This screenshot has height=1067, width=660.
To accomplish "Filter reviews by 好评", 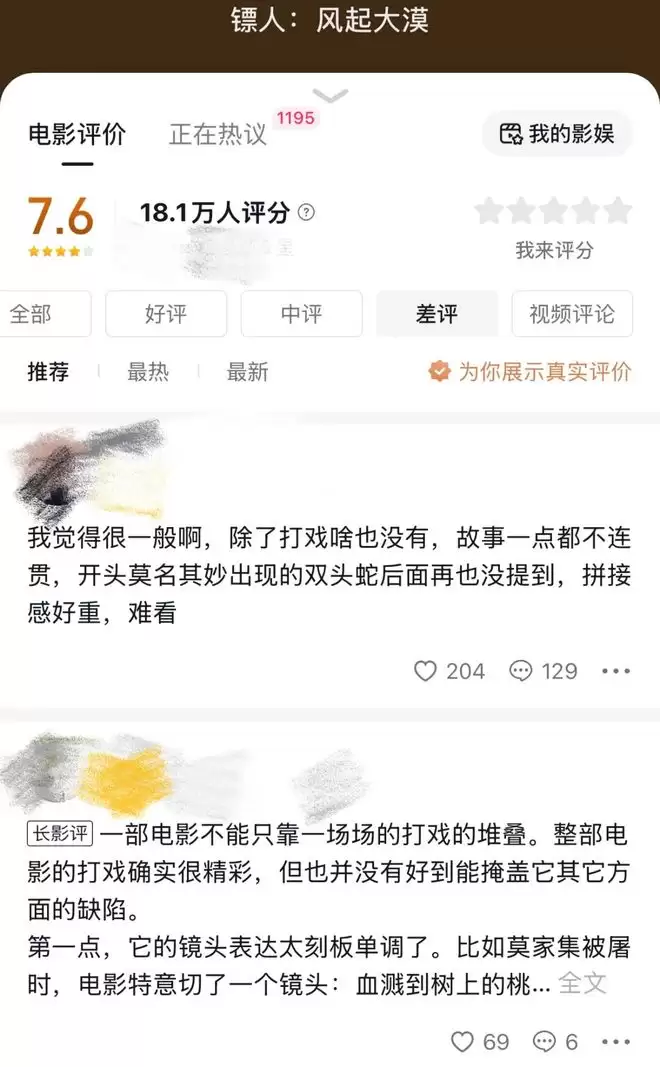I will [165, 314].
